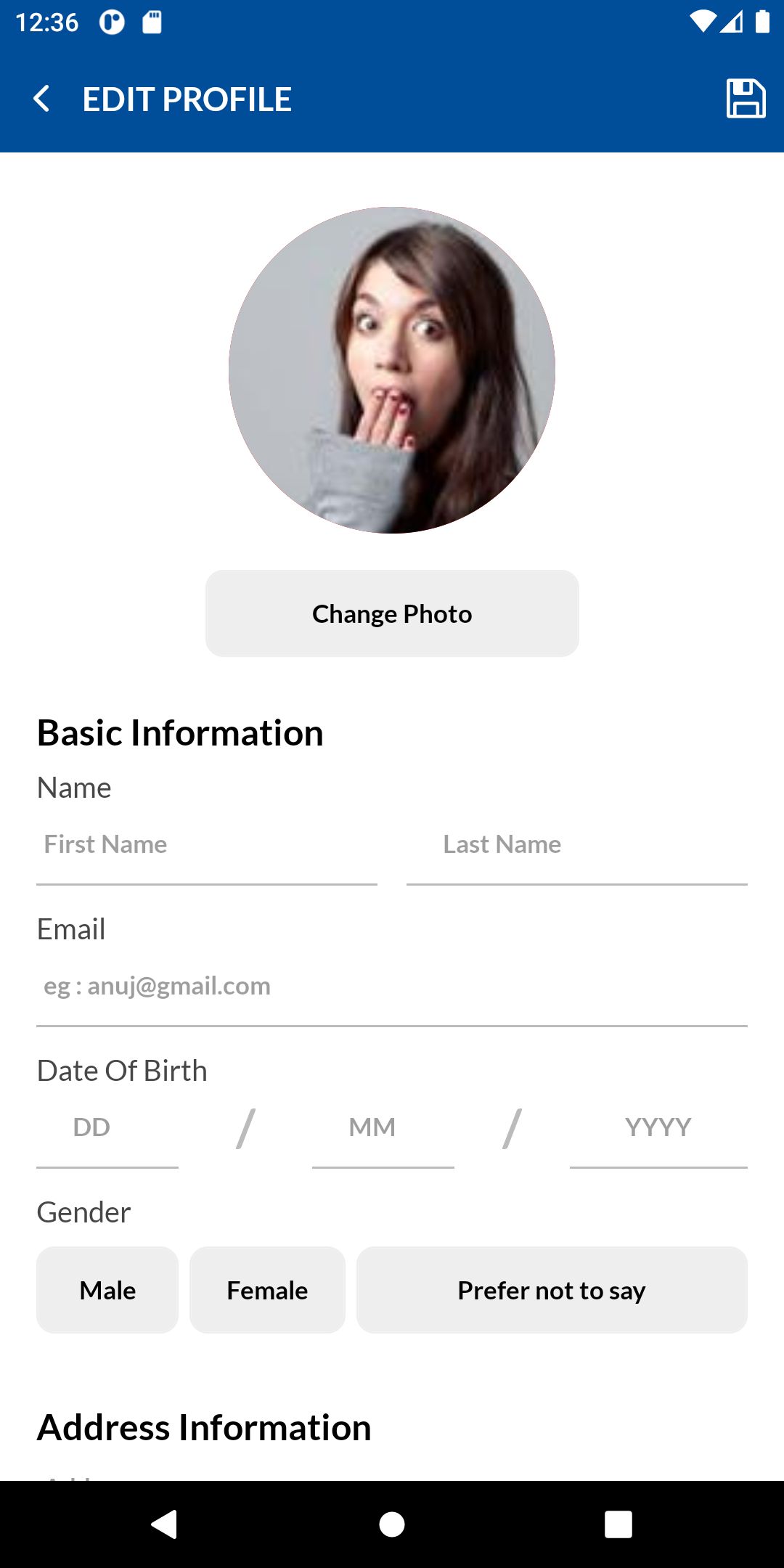Focus the Last Name field
The height and width of the screenshot is (1568, 784).
[x=576, y=845]
